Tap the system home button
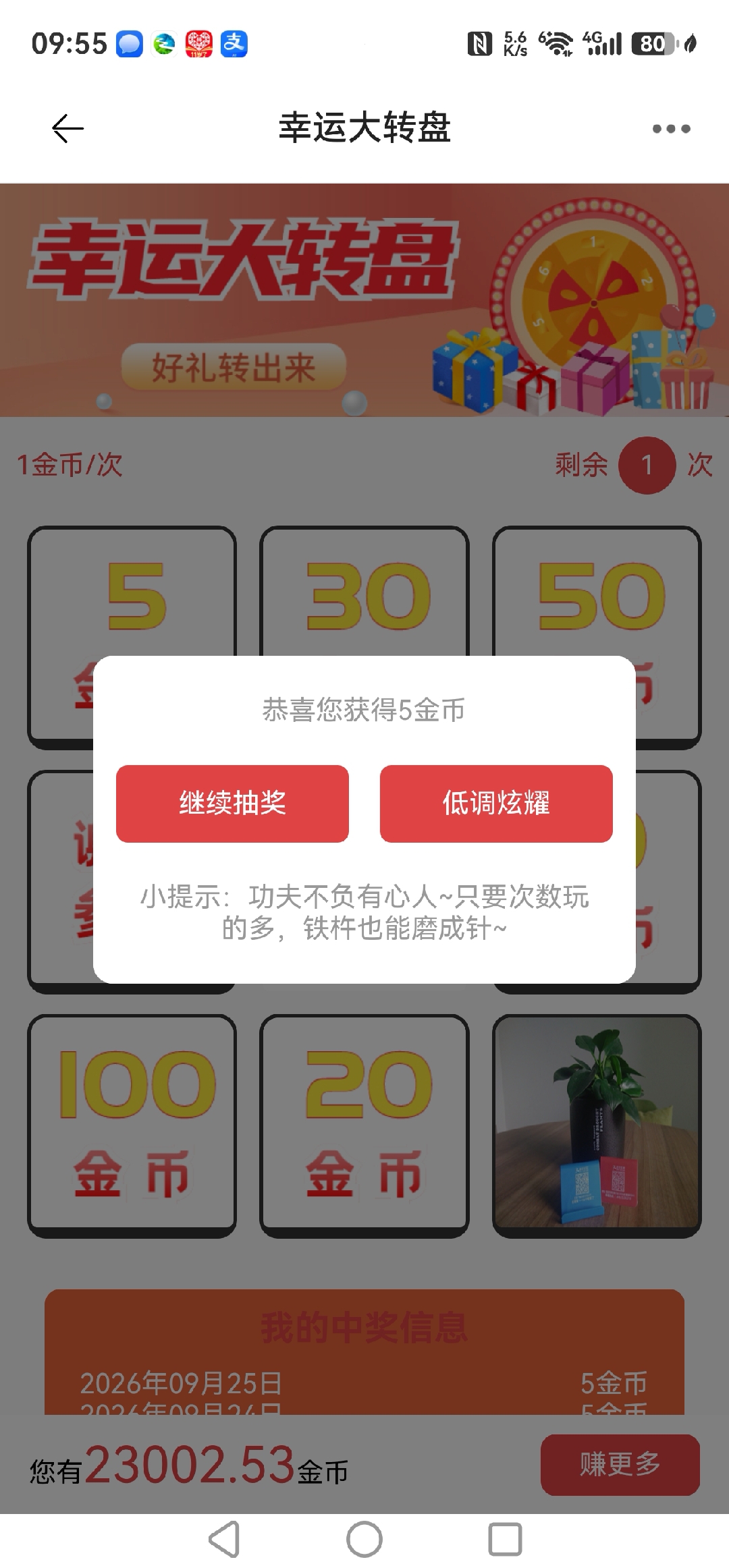The width and height of the screenshot is (729, 1568). click(364, 1540)
